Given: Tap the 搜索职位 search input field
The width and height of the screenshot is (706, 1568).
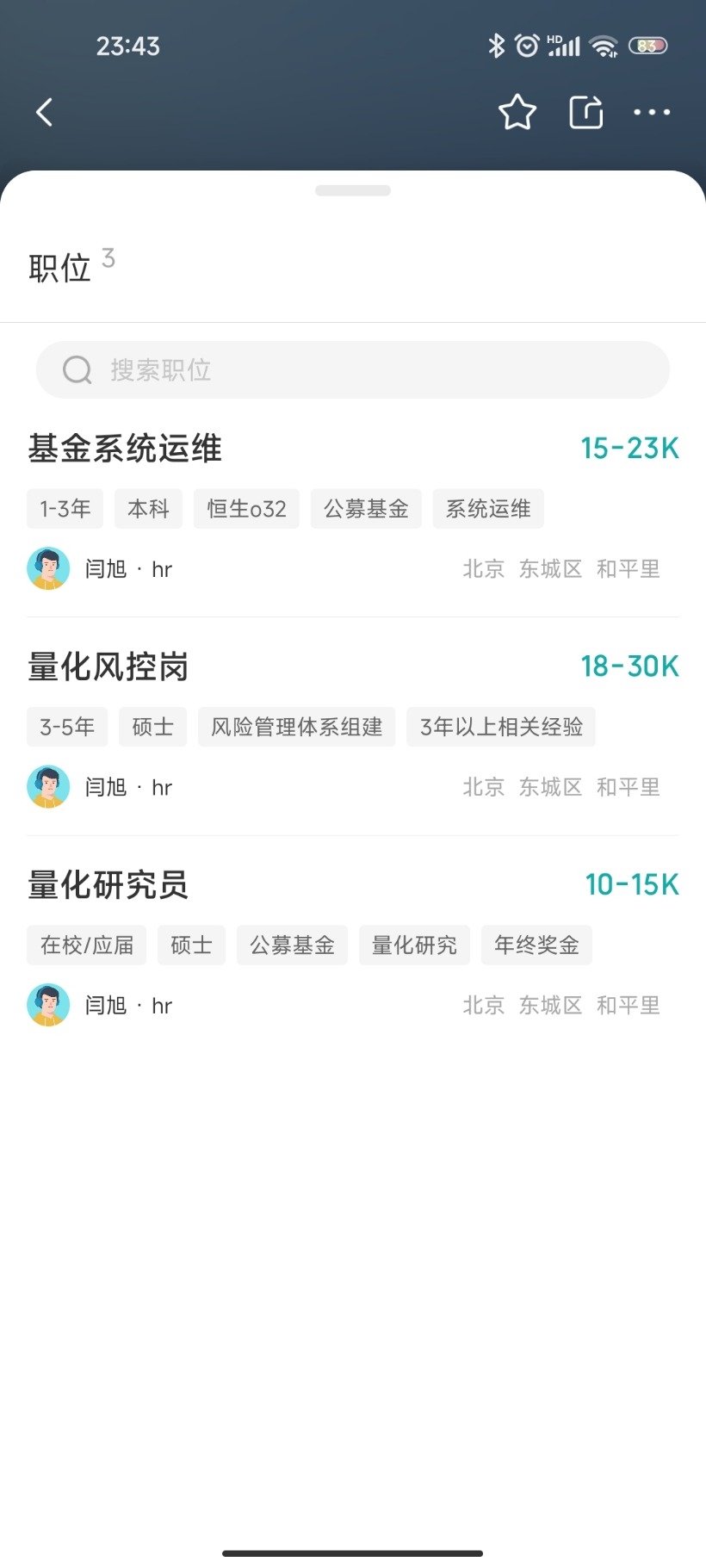Looking at the screenshot, I should click(353, 369).
